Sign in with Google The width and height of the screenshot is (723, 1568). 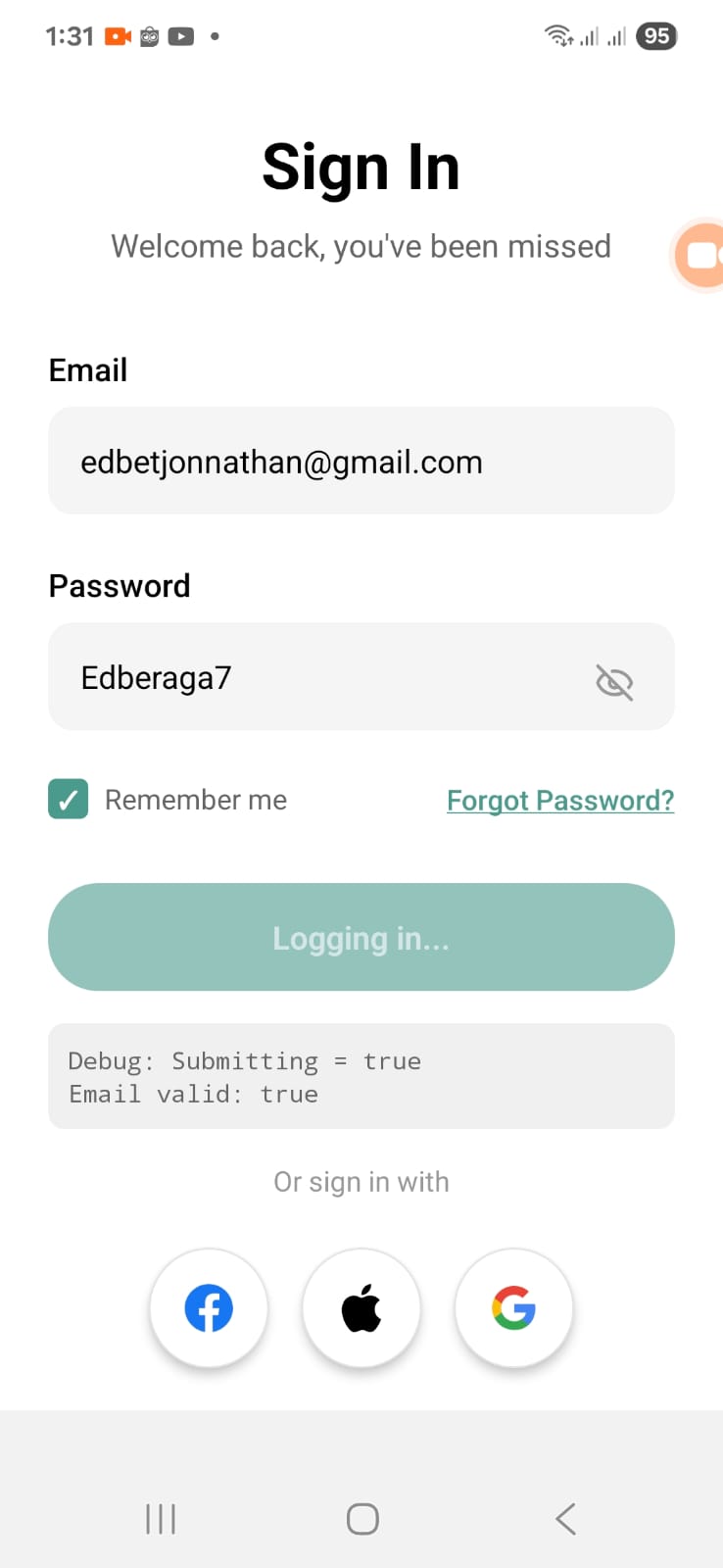(x=514, y=1307)
